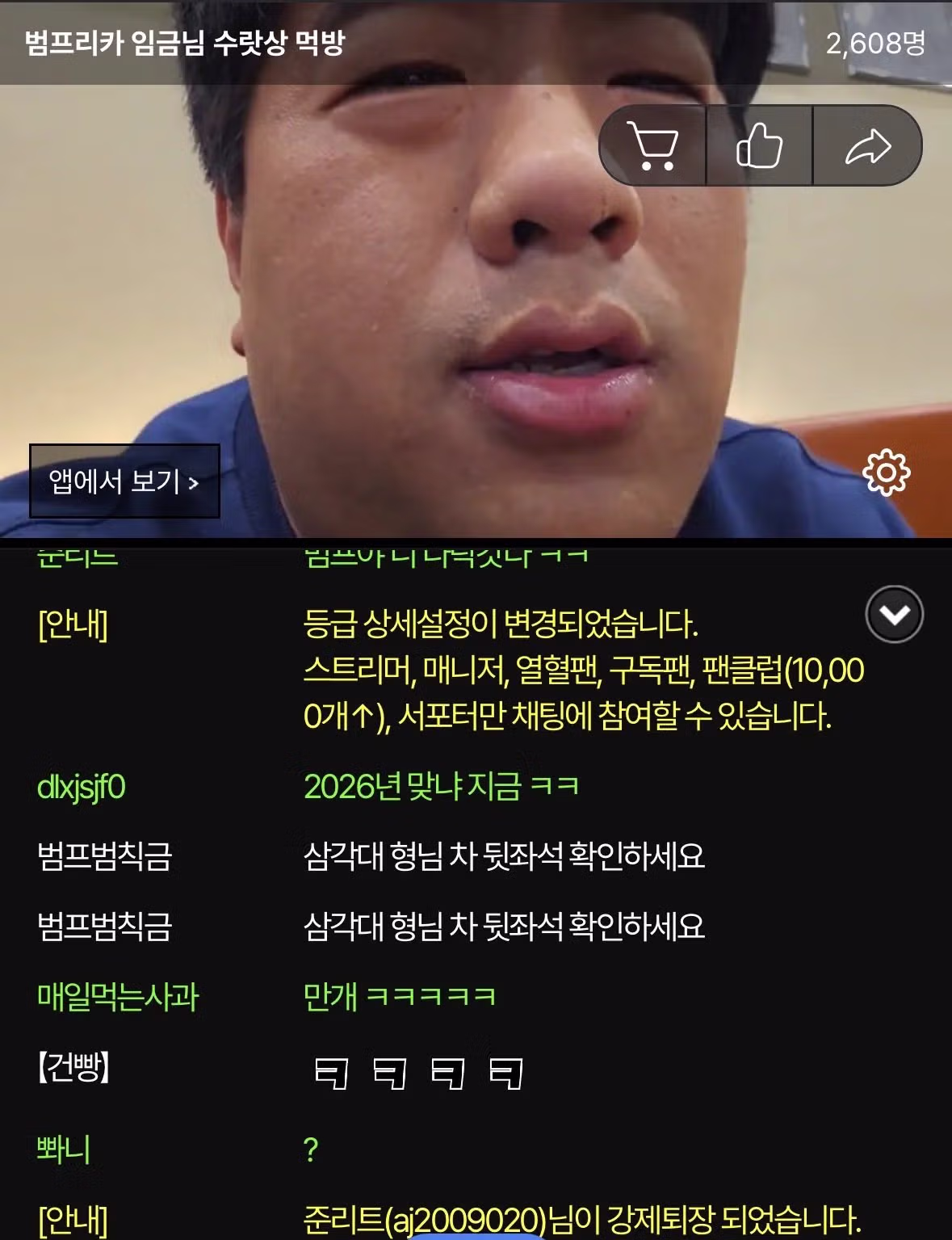Viewport: 952px width, 1240px height.
Task: Jump to latest chat with down arrow
Action: pos(894,615)
